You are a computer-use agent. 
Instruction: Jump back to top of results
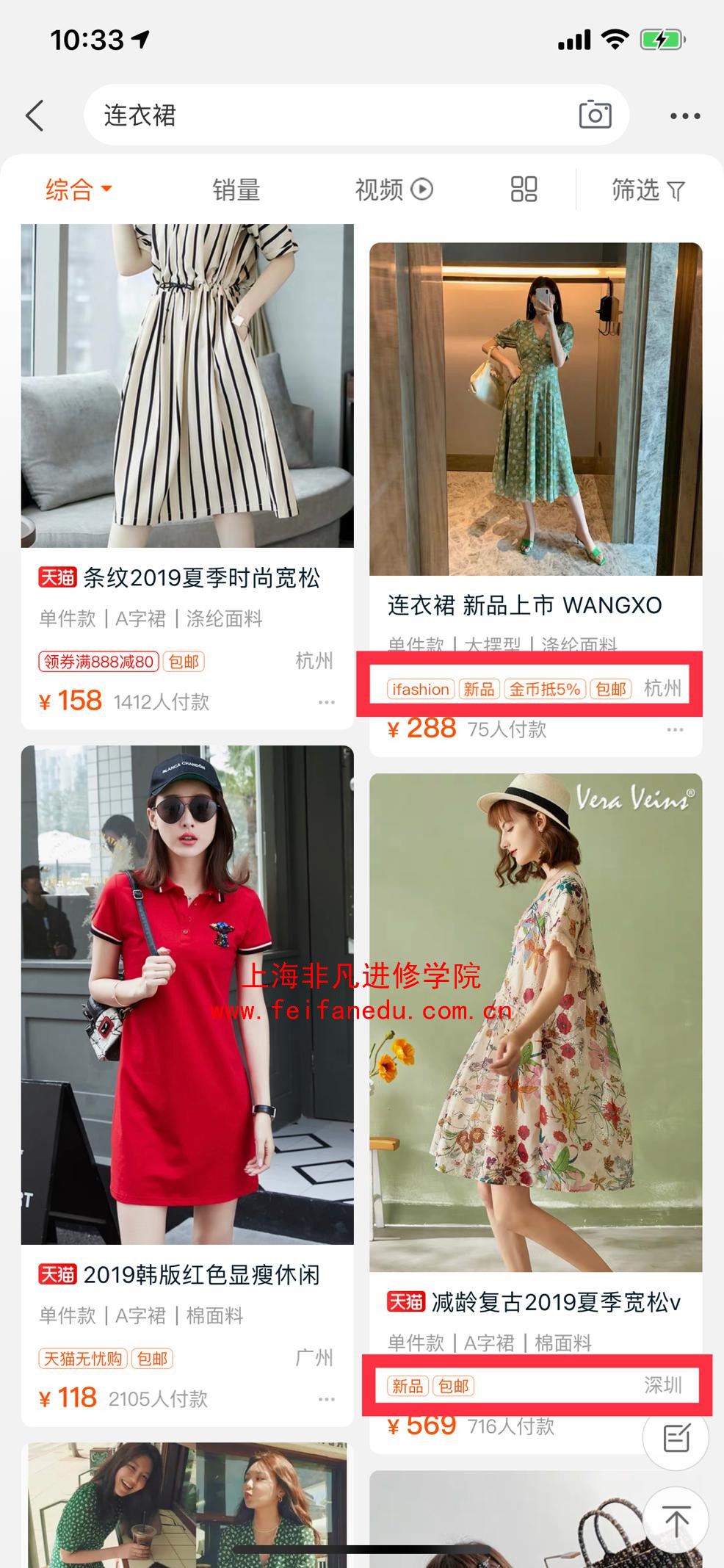(676, 1520)
